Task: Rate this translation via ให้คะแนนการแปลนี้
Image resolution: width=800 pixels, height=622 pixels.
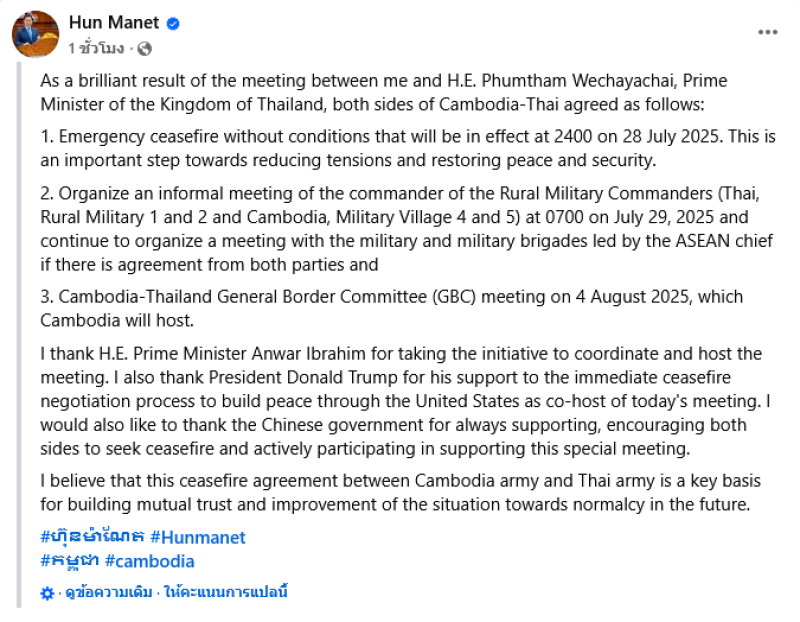Action: 226,593
